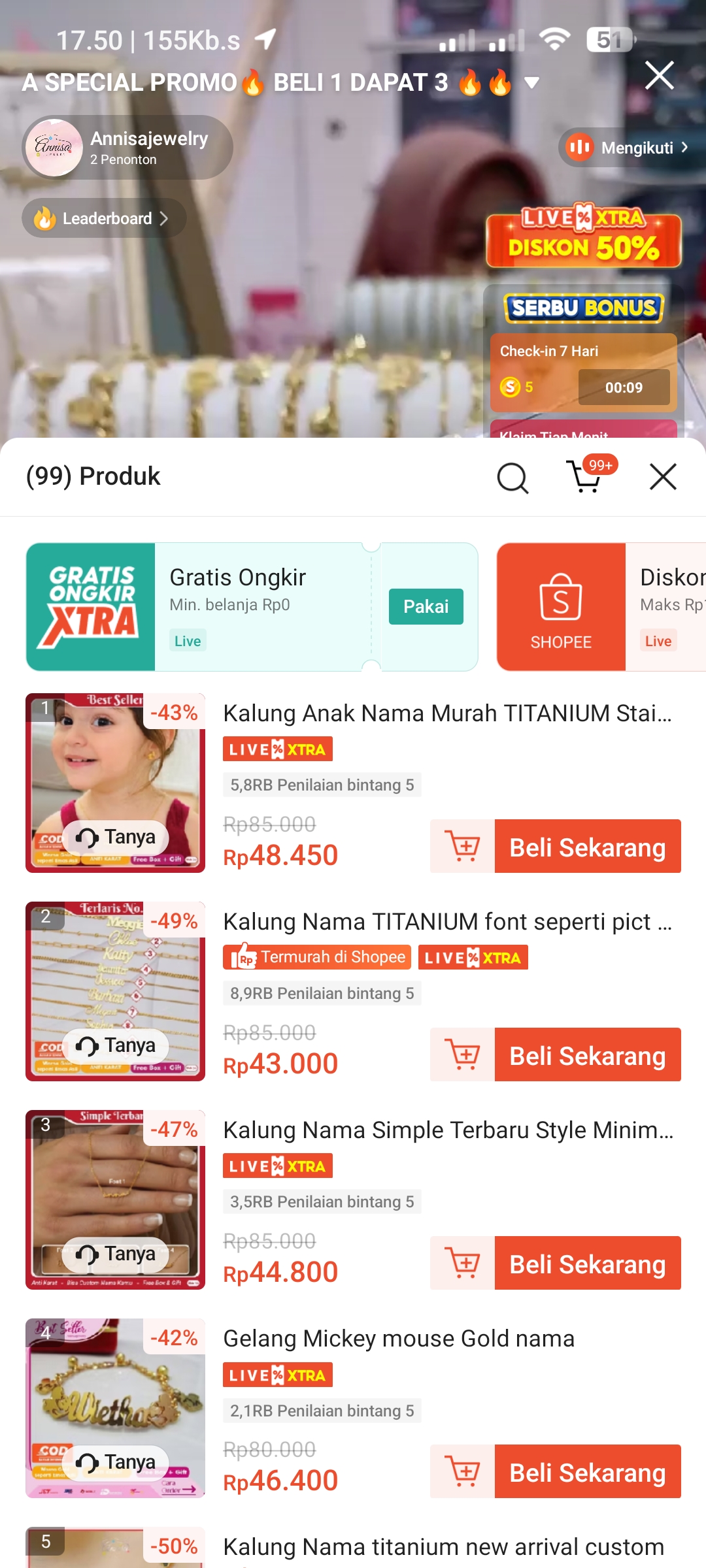Buy Kalung Anak Nama Murah TITANIUM now
The width and height of the screenshot is (706, 1568).
587,846
